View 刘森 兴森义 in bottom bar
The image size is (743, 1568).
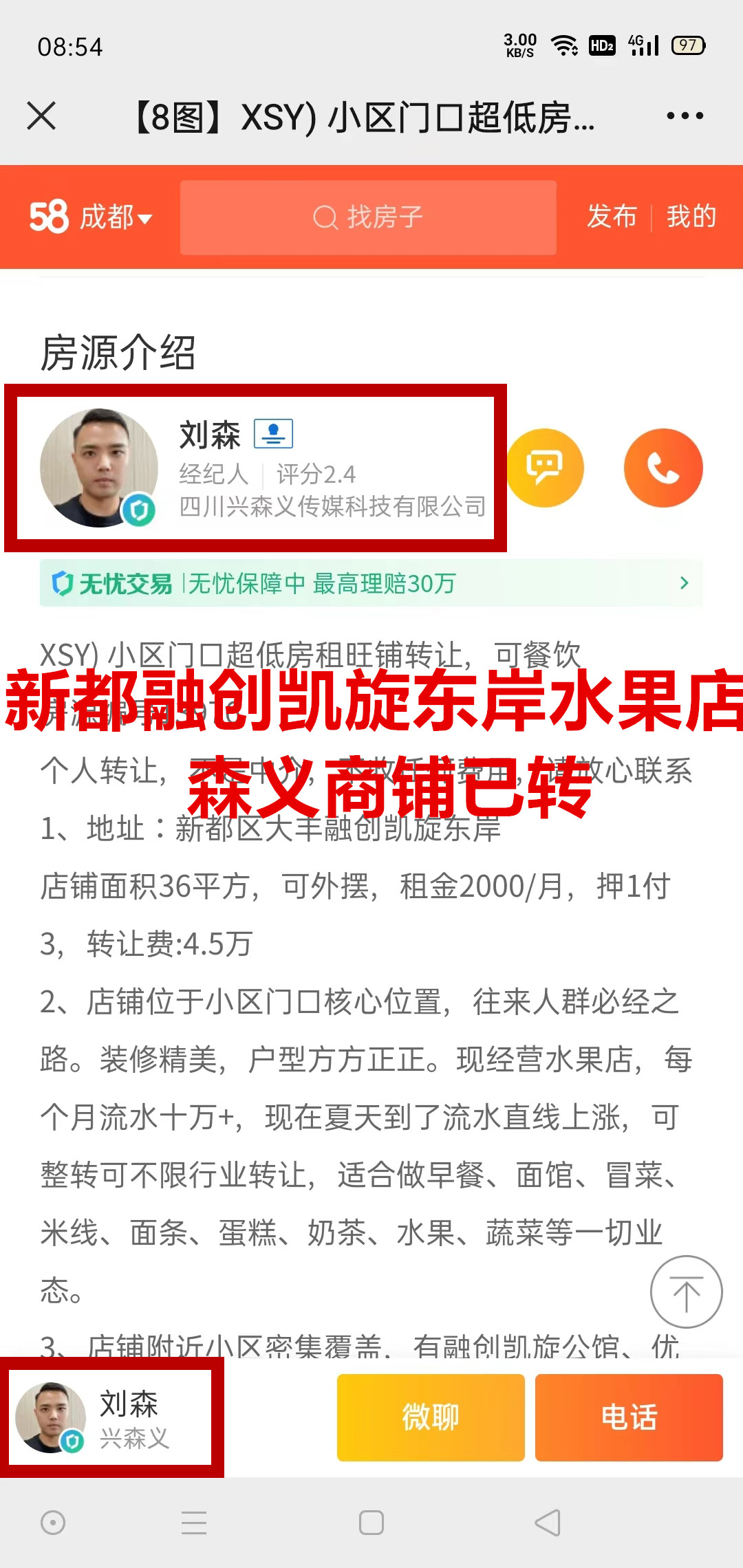point(111,1418)
